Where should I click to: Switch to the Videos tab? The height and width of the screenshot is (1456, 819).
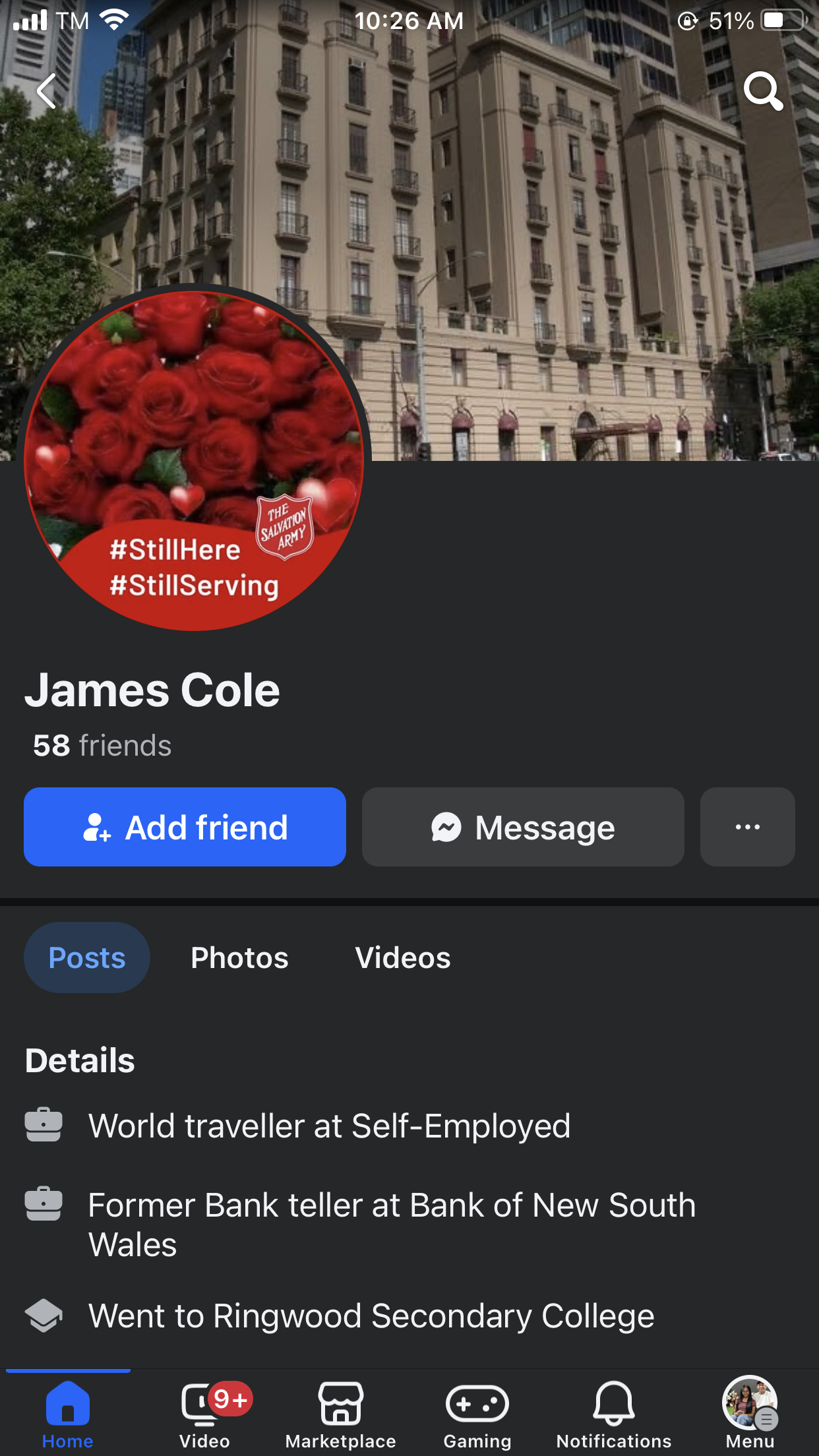click(402, 957)
